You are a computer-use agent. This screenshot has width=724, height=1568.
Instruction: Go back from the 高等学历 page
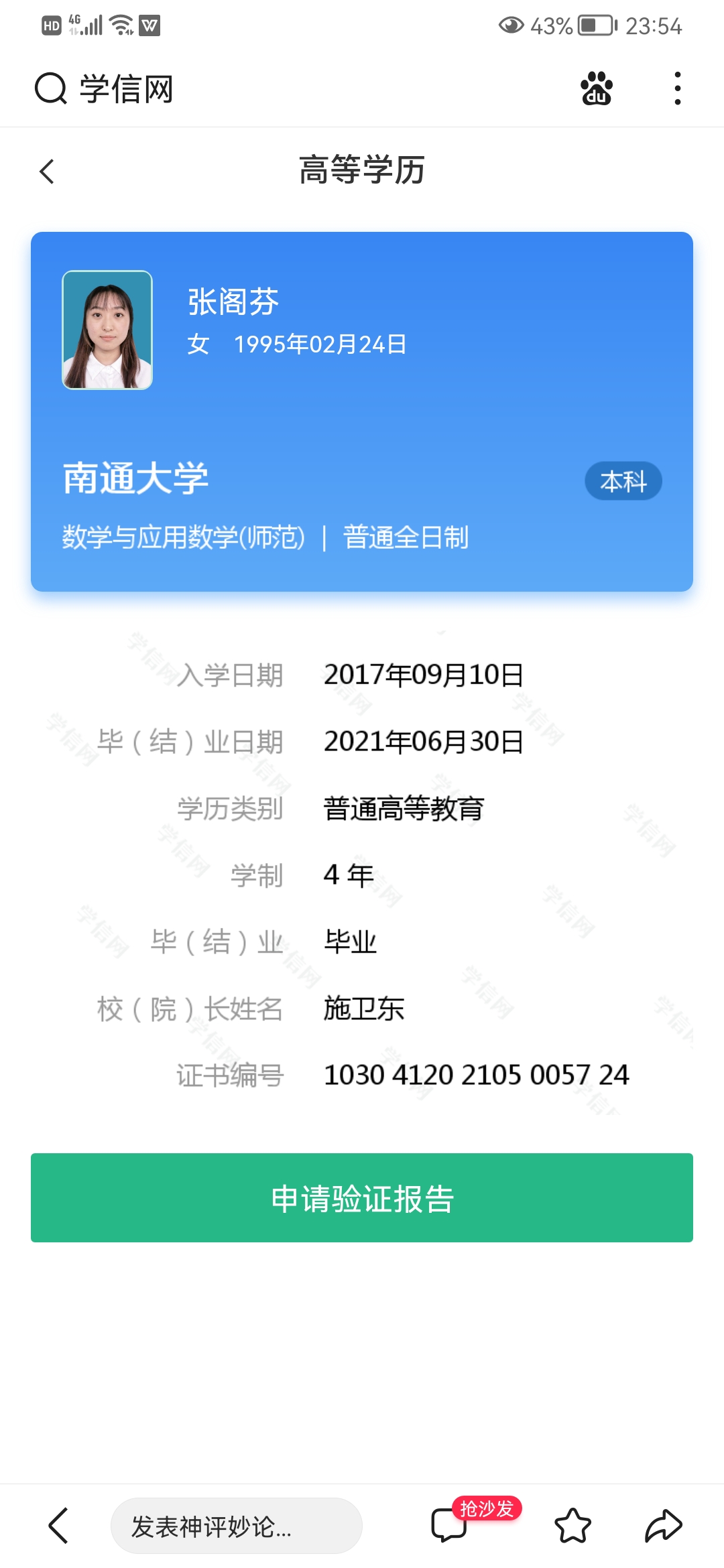coord(47,172)
